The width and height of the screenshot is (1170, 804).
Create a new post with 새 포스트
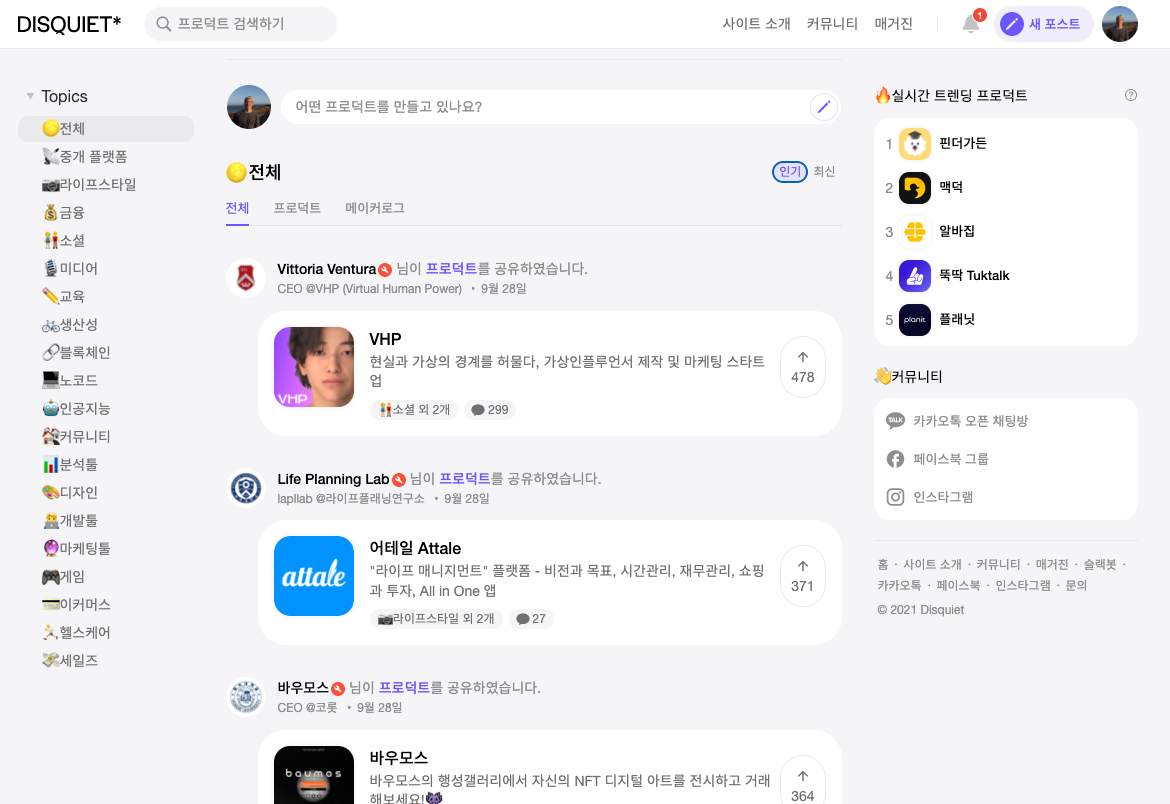[x=1043, y=24]
